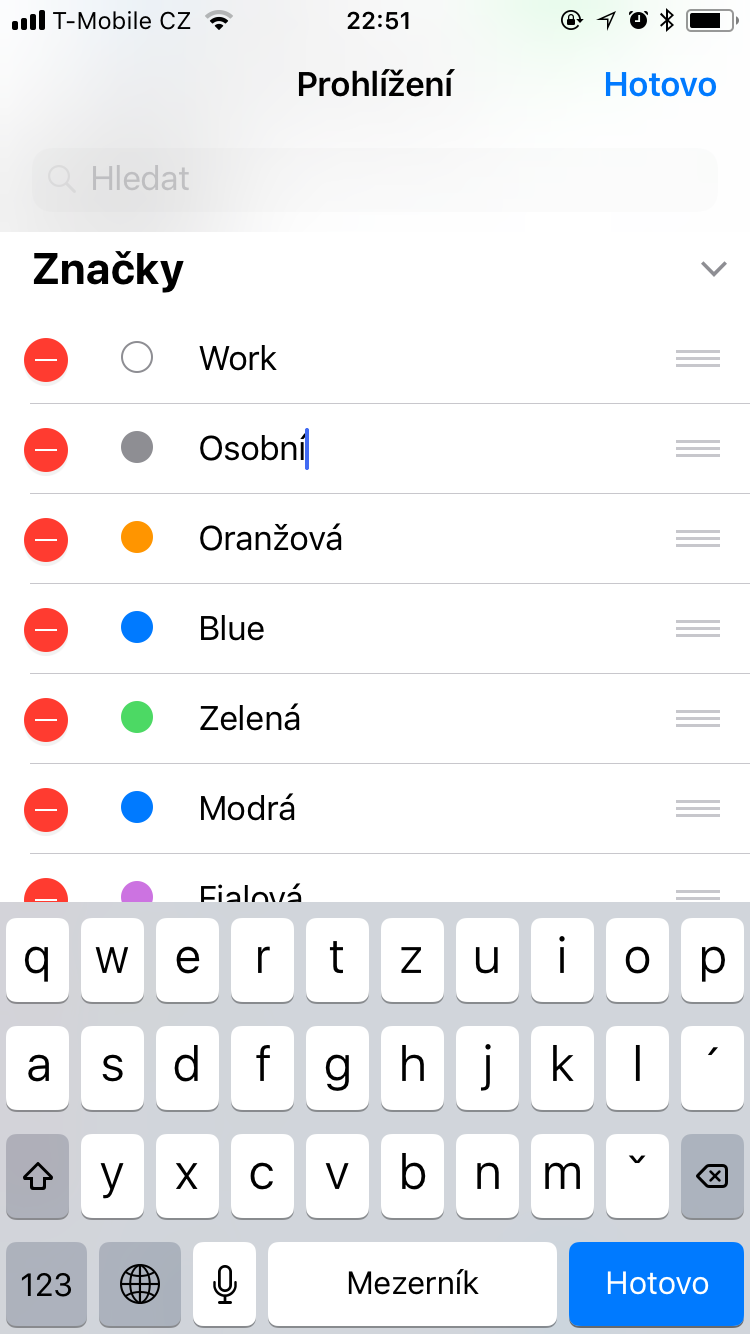Remove the Osobní tag via minus icon
The height and width of the screenshot is (1334, 750).
(46, 449)
